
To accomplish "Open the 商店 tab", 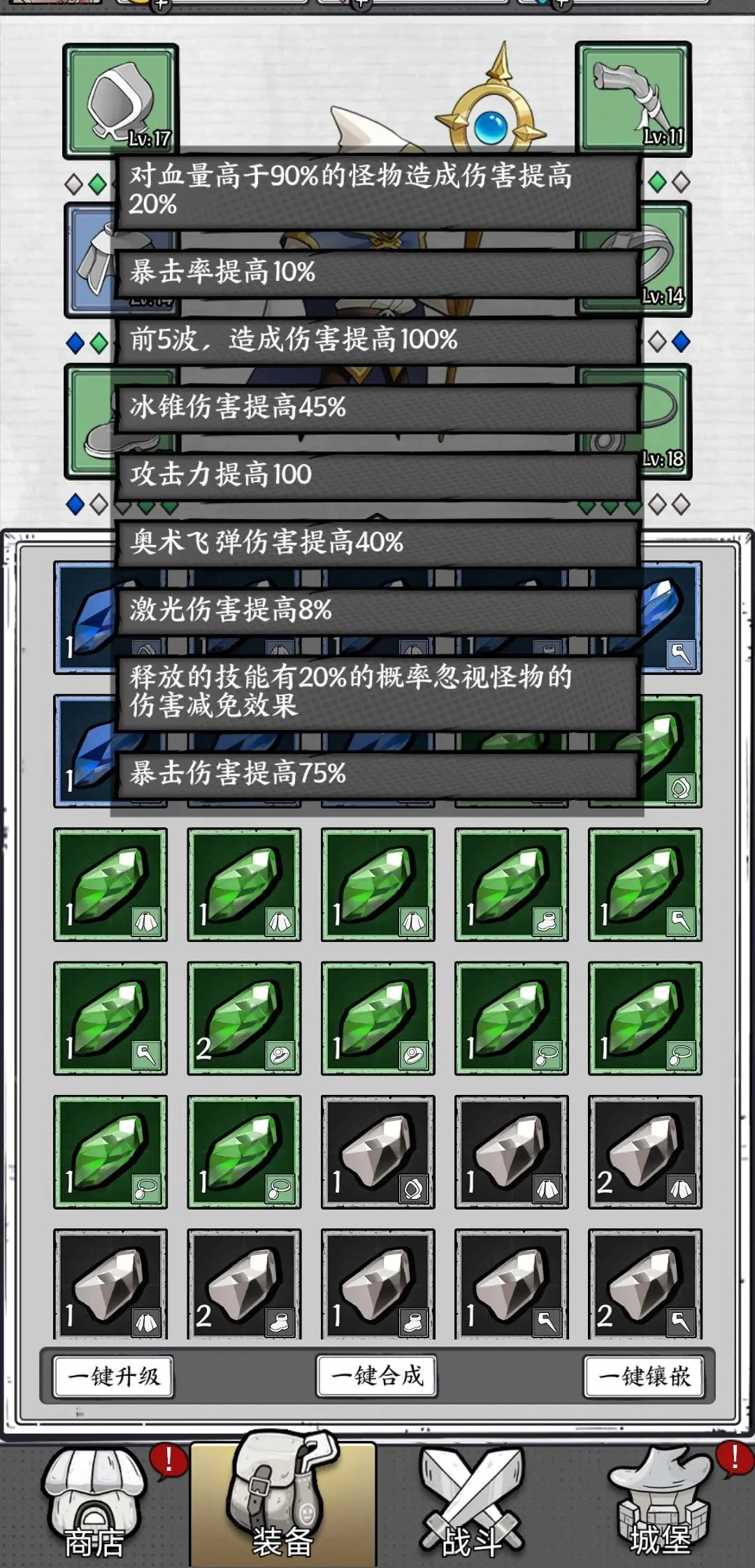I will tap(94, 1502).
